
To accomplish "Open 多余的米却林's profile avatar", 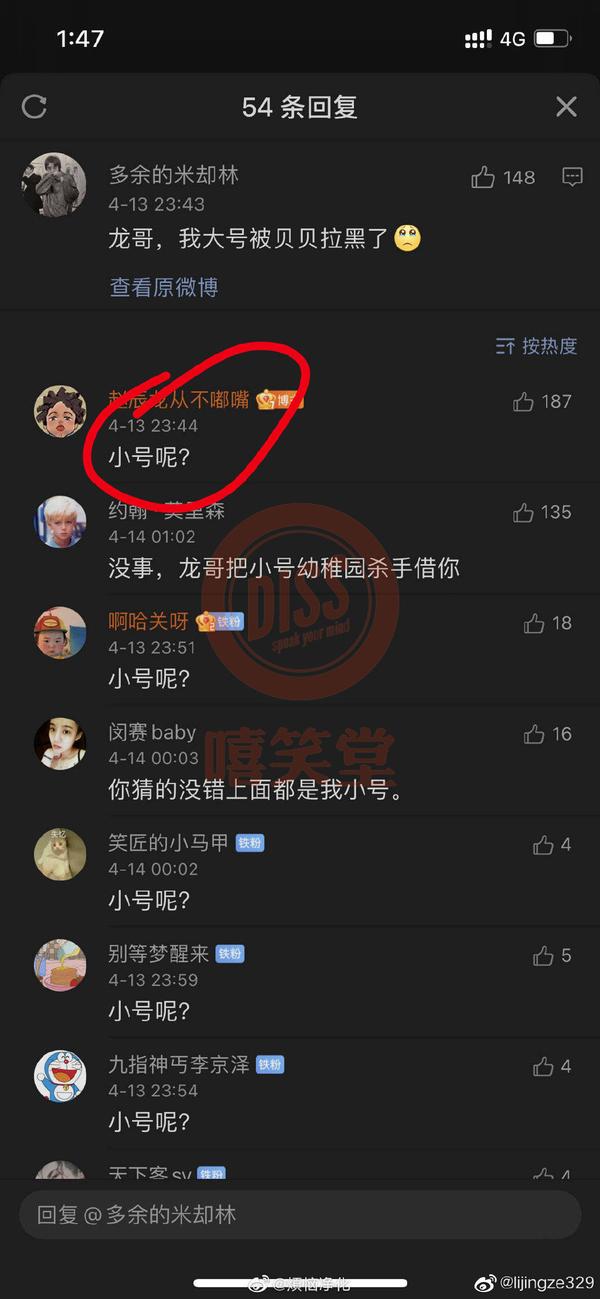I will [x=54, y=185].
